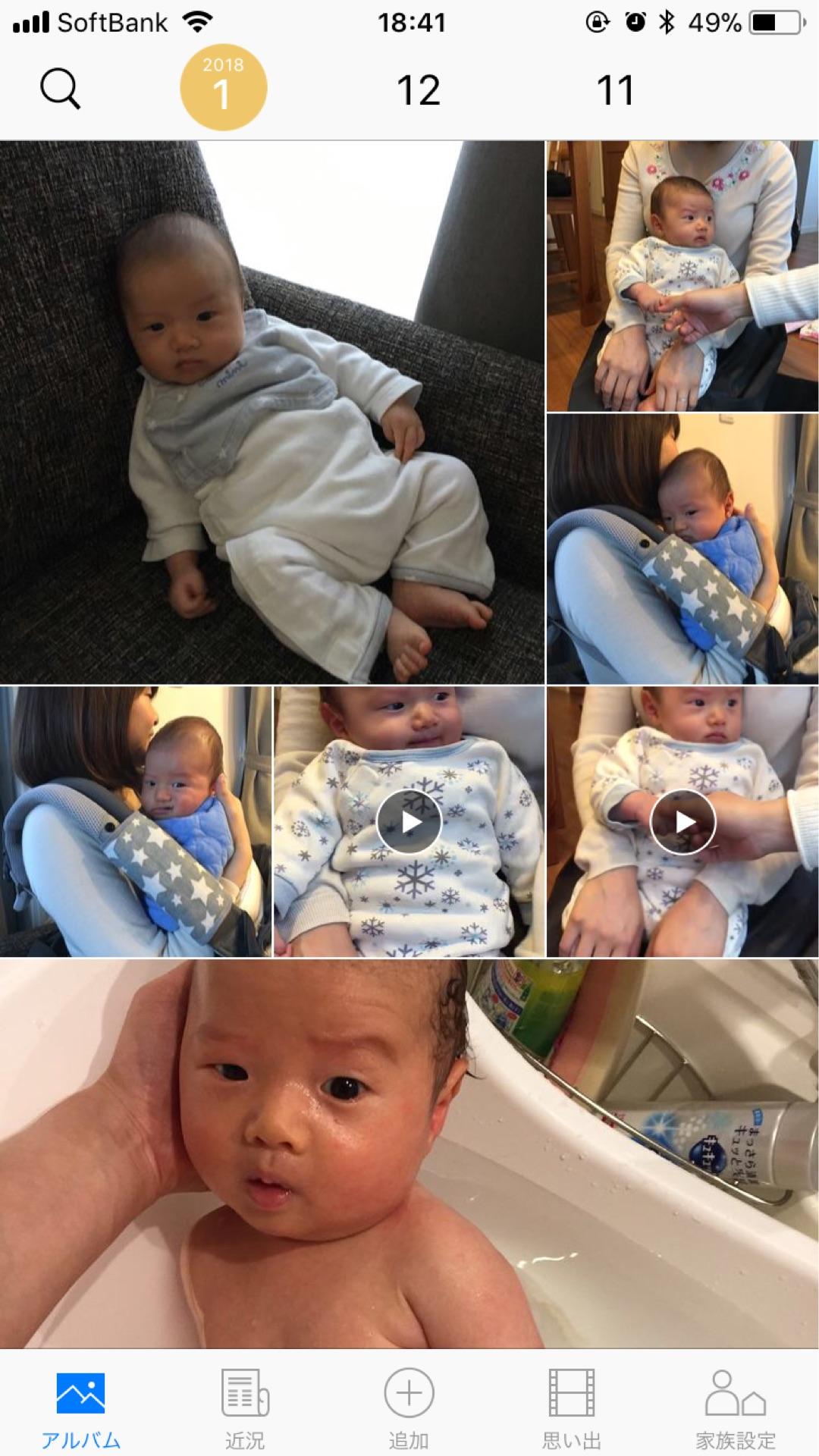
Task: Open the baby bath photo
Action: [409, 1153]
